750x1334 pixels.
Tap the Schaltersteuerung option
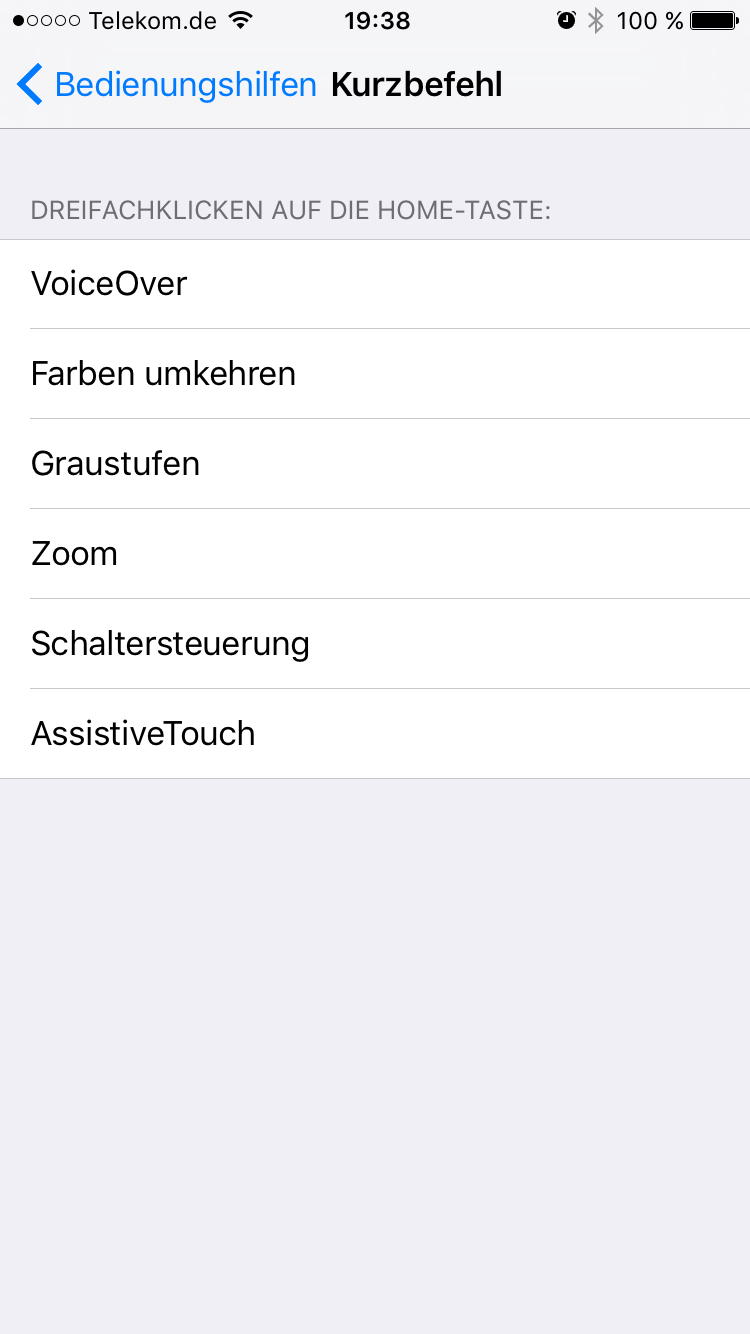tap(375, 644)
